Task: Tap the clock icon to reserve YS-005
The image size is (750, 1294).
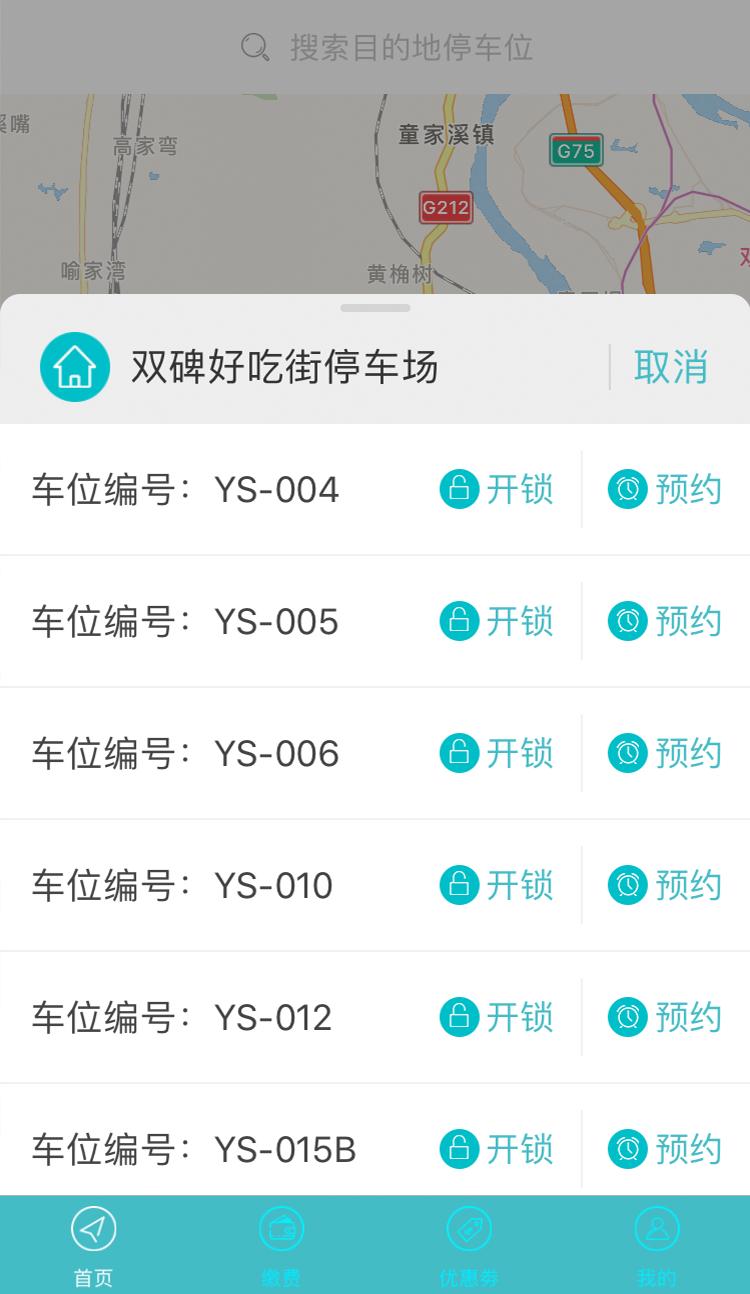Action: pyautogui.click(x=627, y=622)
